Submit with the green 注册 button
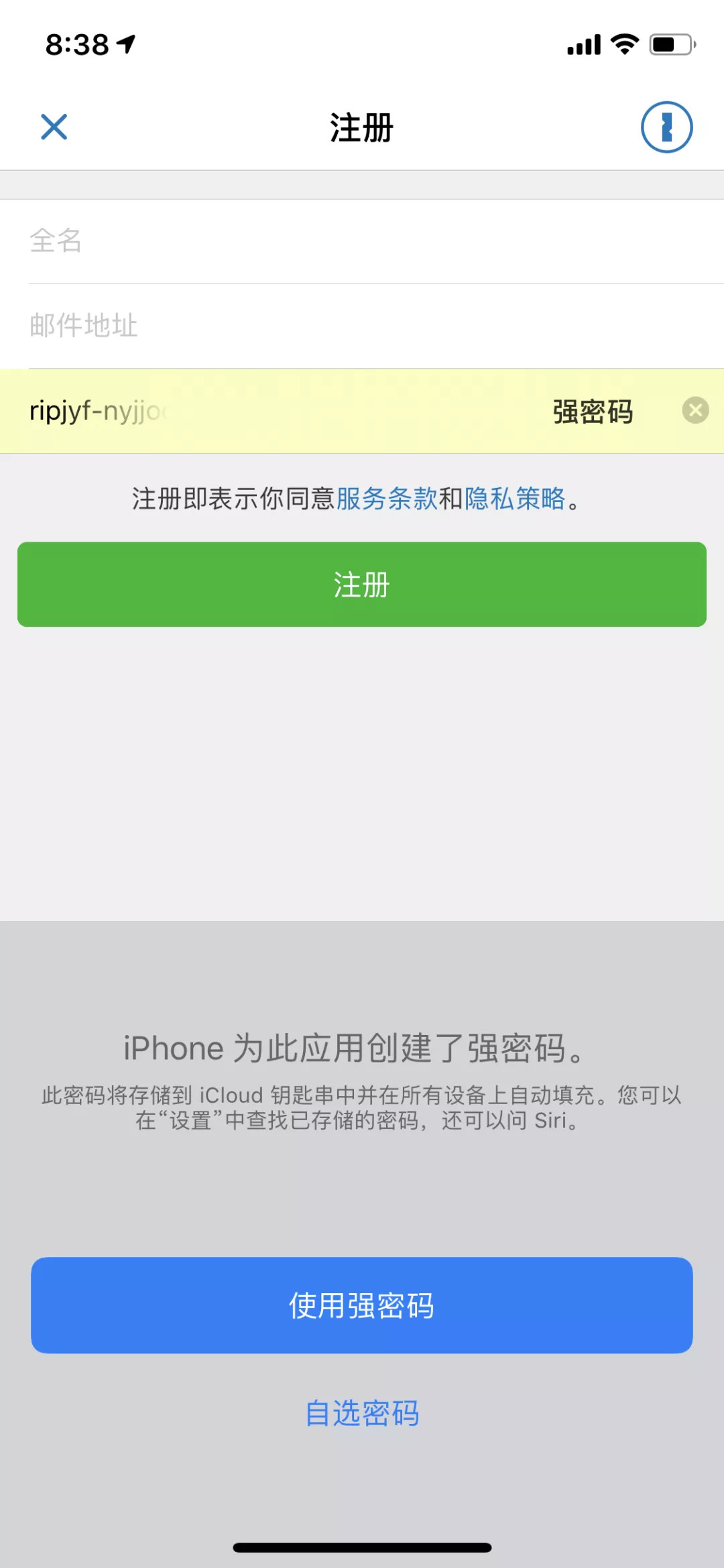 362,585
